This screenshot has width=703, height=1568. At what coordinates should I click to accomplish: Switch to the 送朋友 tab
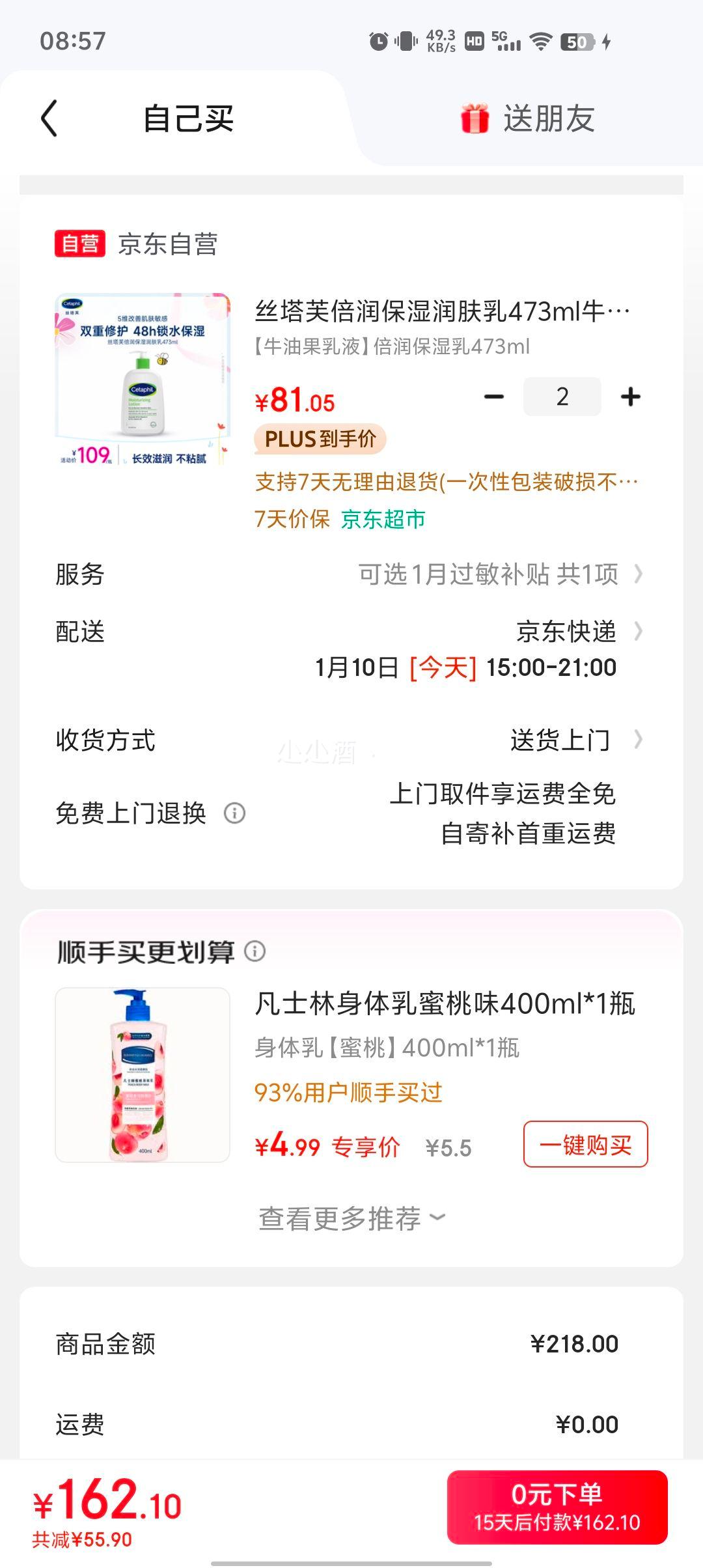(x=528, y=119)
